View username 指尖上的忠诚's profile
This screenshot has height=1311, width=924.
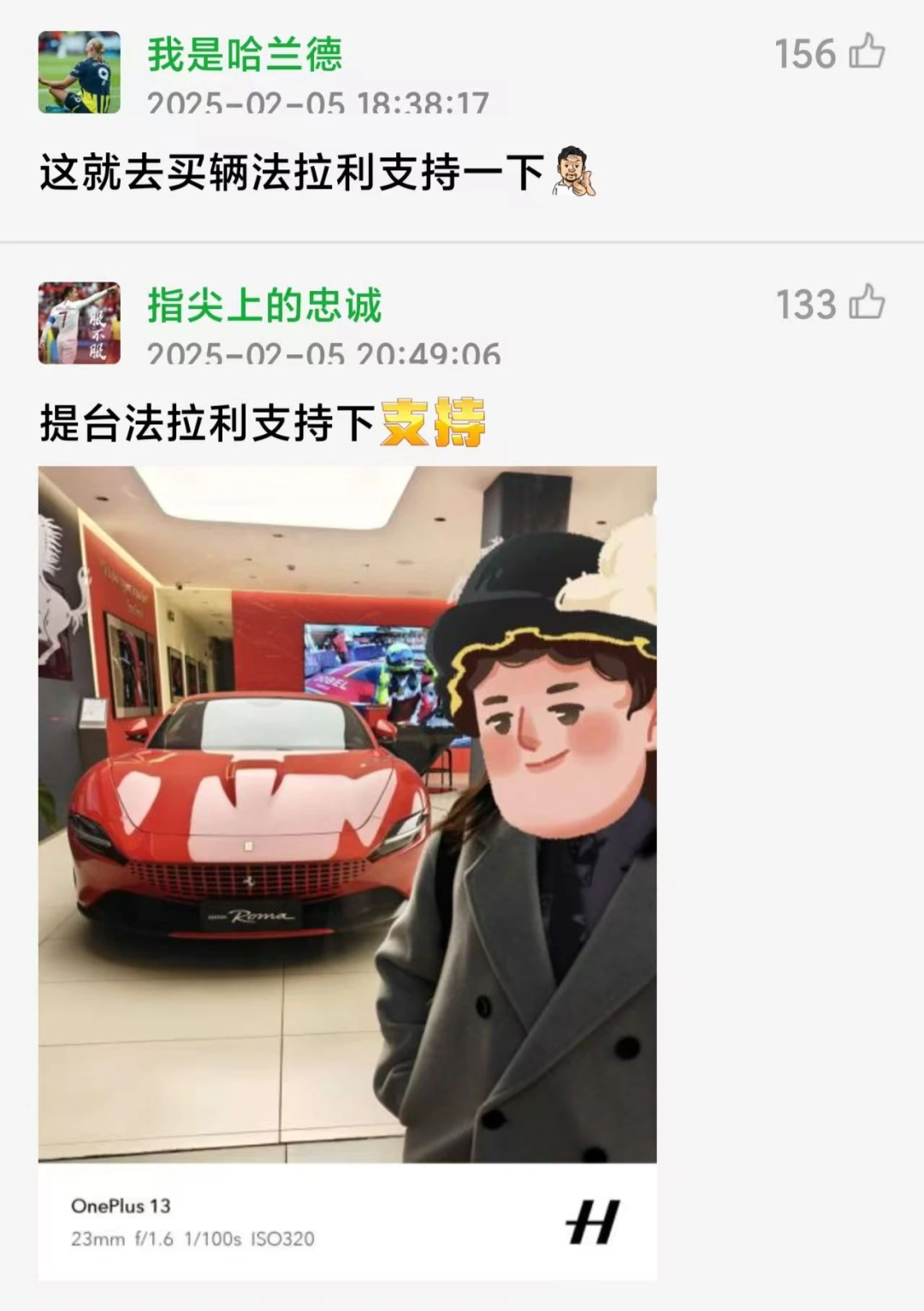pyautogui.click(x=264, y=306)
